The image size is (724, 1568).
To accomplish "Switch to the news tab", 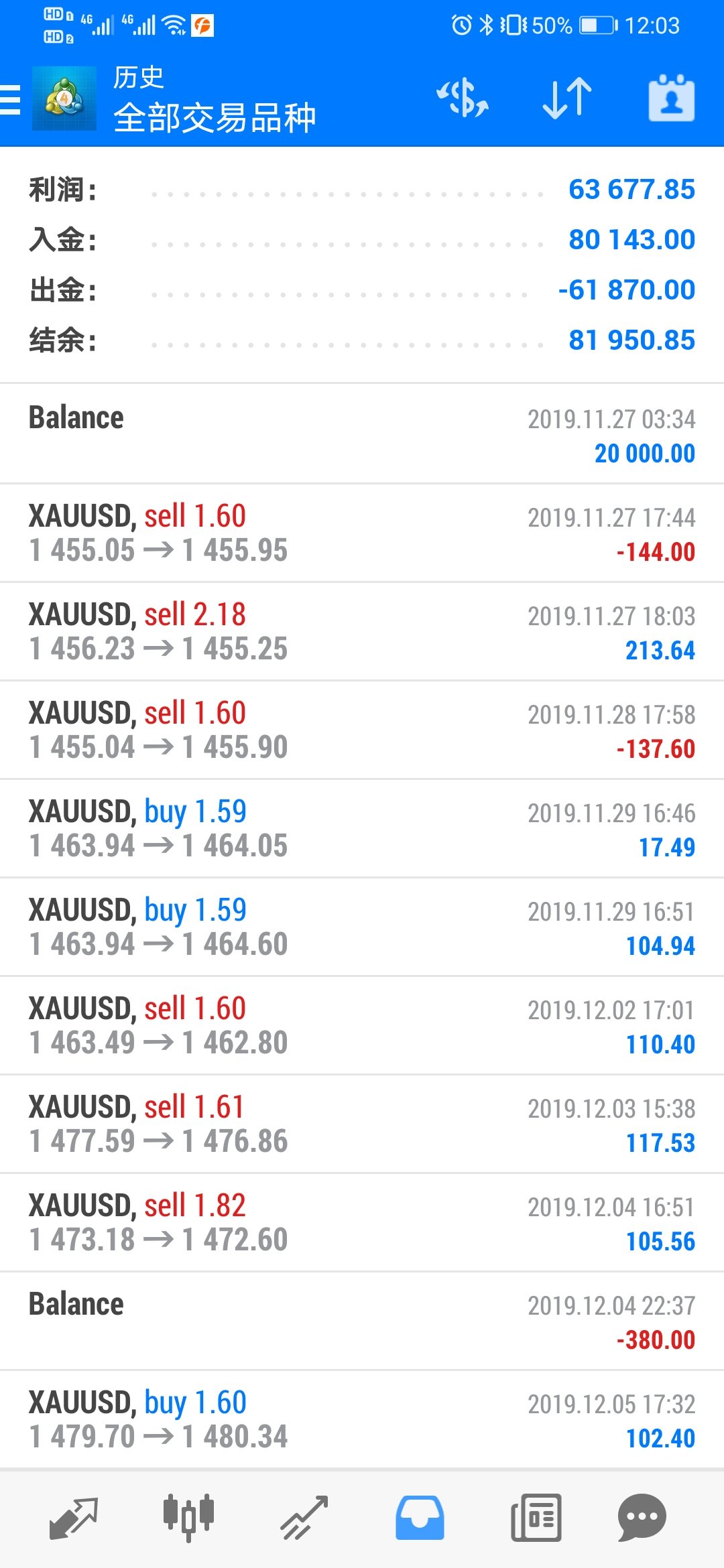I will [x=536, y=1518].
